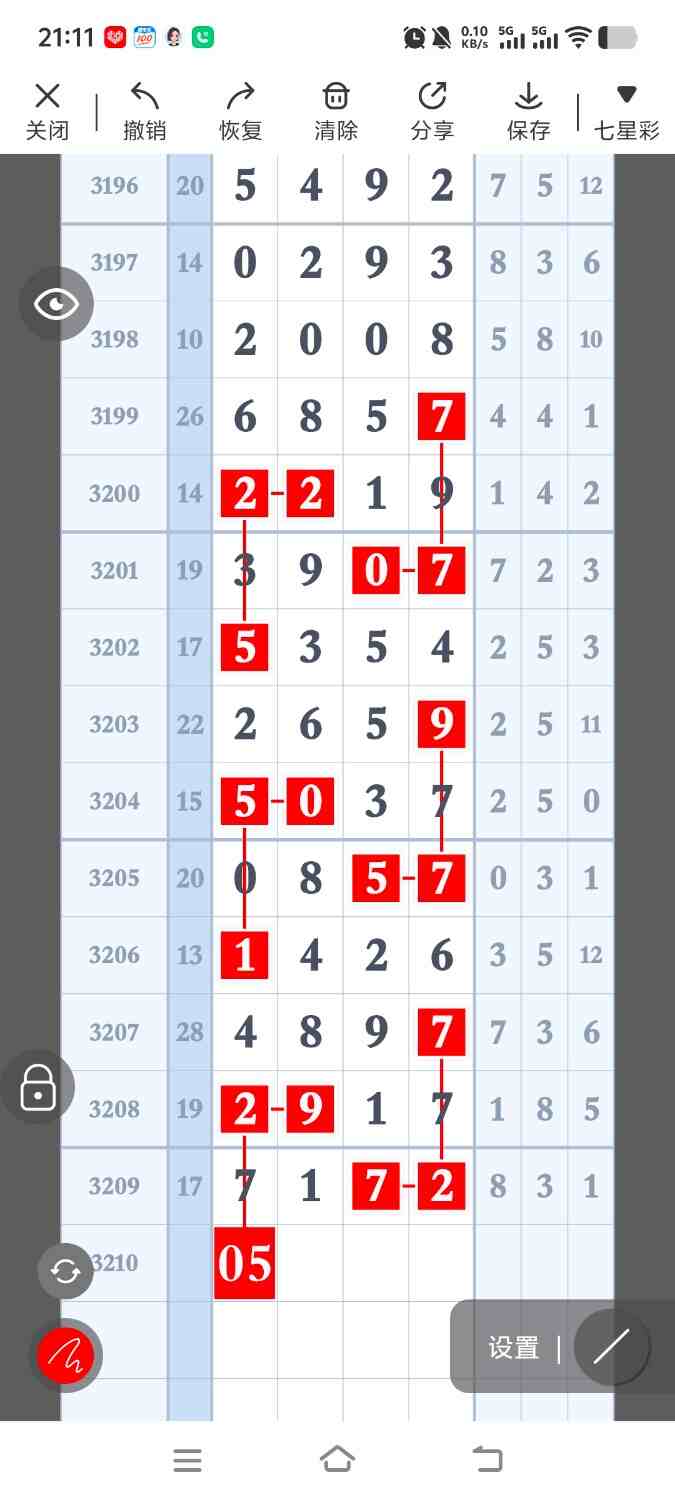The height and width of the screenshot is (1500, 675).
Task: Redo the marking with 恢复
Action: [240, 111]
